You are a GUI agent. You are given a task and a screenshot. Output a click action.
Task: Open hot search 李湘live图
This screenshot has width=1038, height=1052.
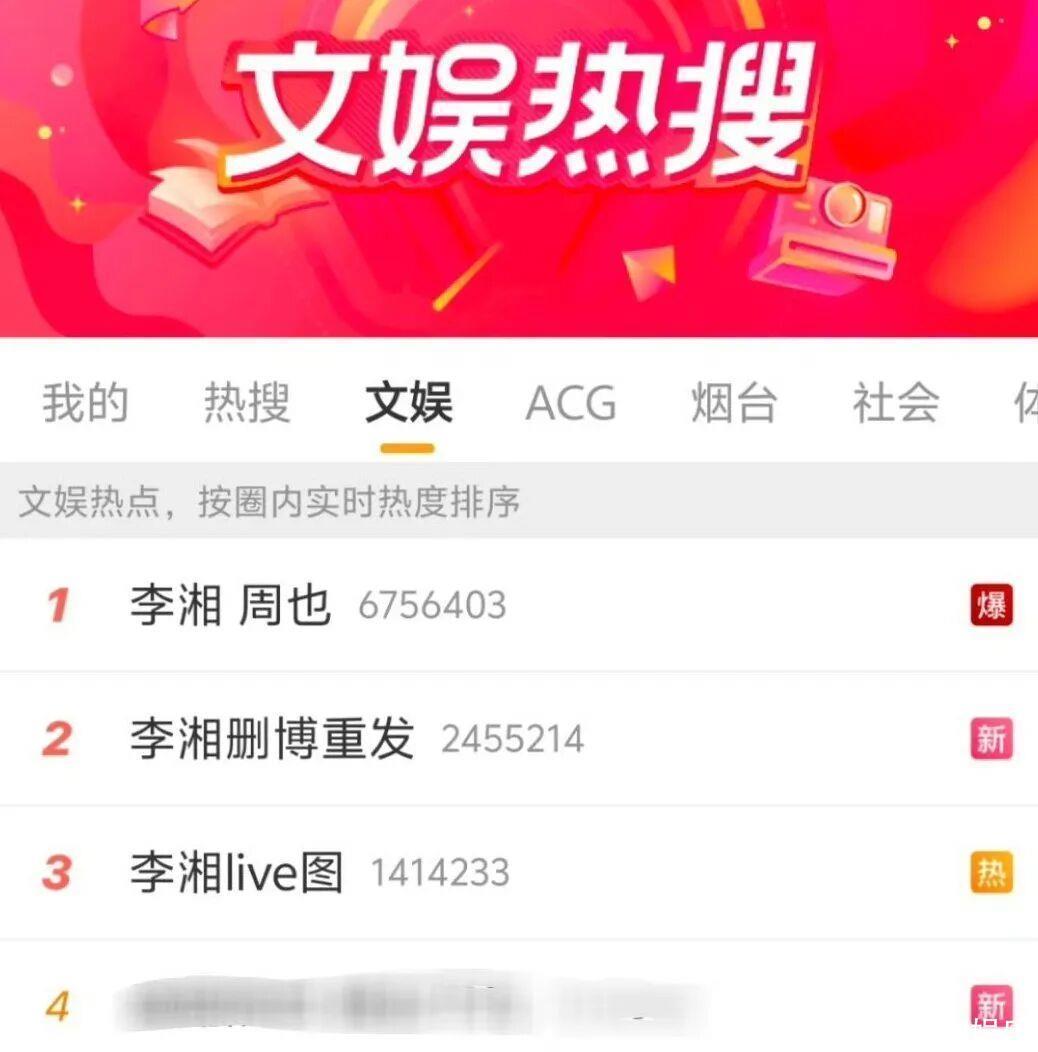(x=236, y=873)
